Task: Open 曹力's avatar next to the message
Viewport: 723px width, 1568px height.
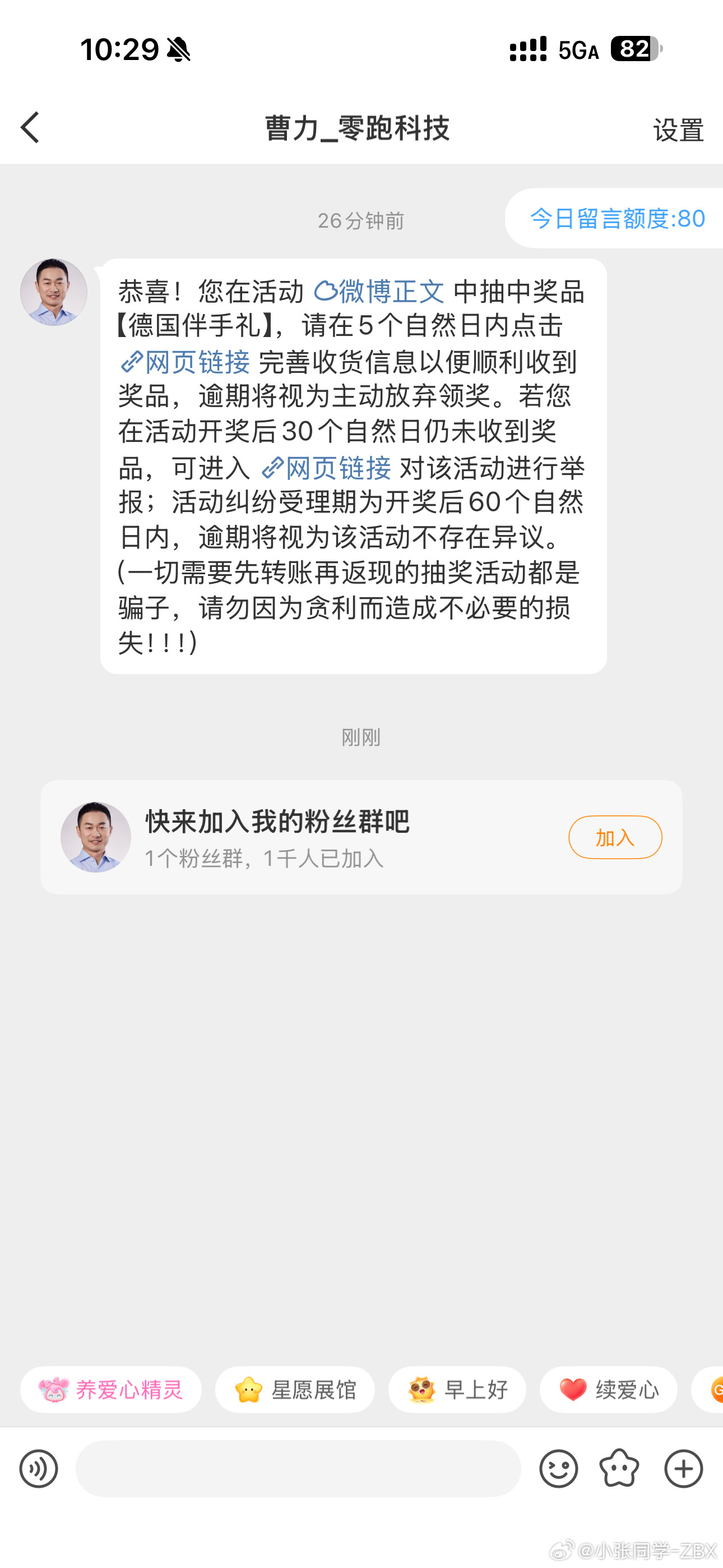Action: [54, 292]
